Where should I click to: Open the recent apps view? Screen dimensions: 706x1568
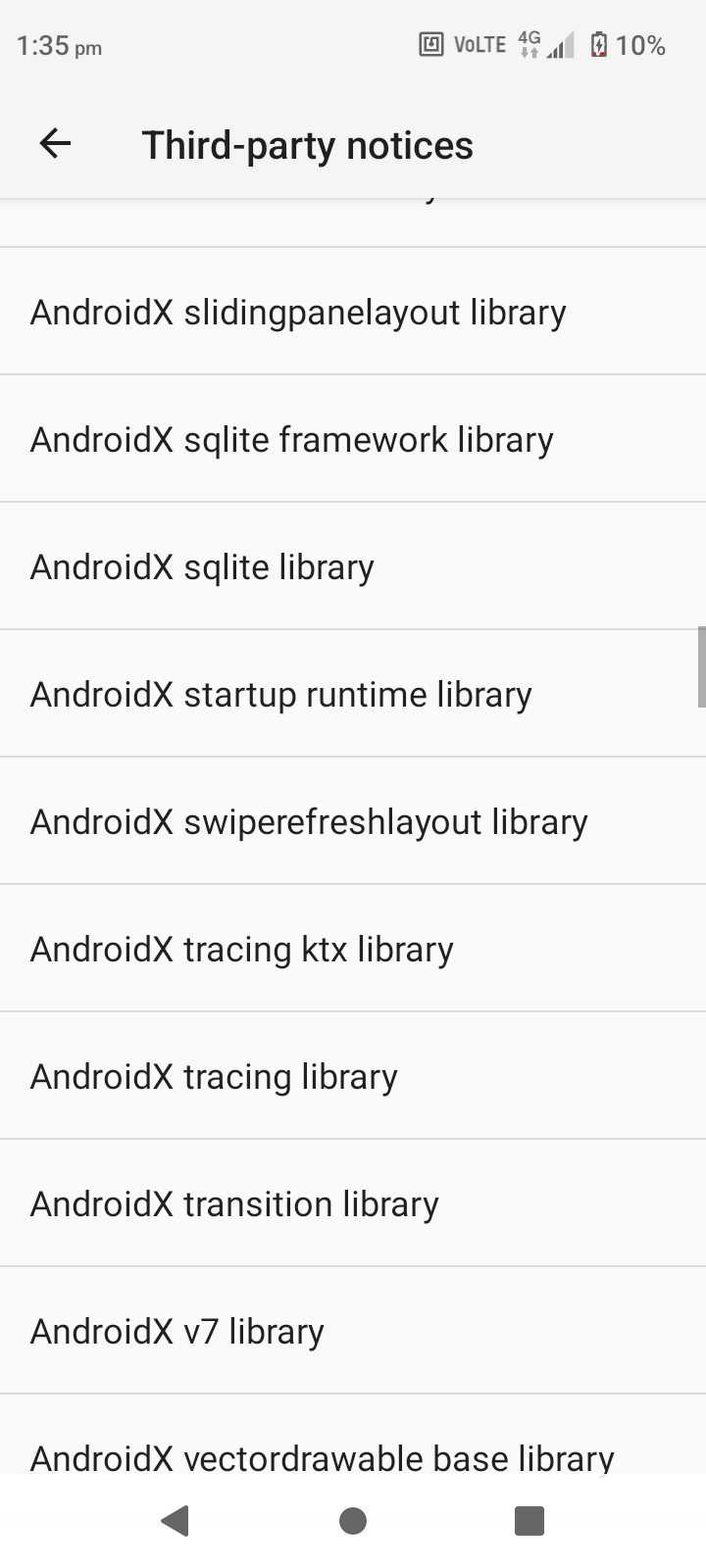tap(529, 1521)
